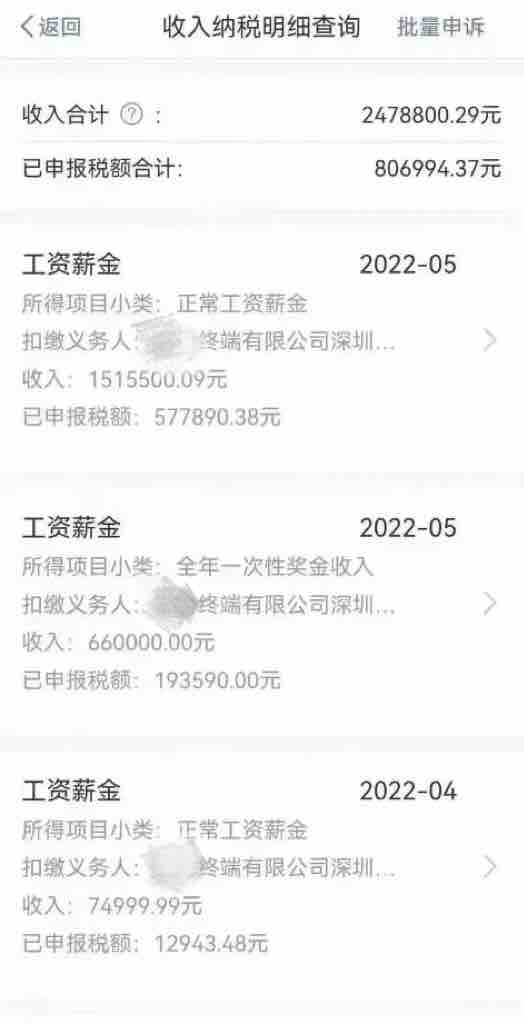Open 2022-04 正常工资薪金 record
This screenshot has width=524, height=1024.
(262, 867)
